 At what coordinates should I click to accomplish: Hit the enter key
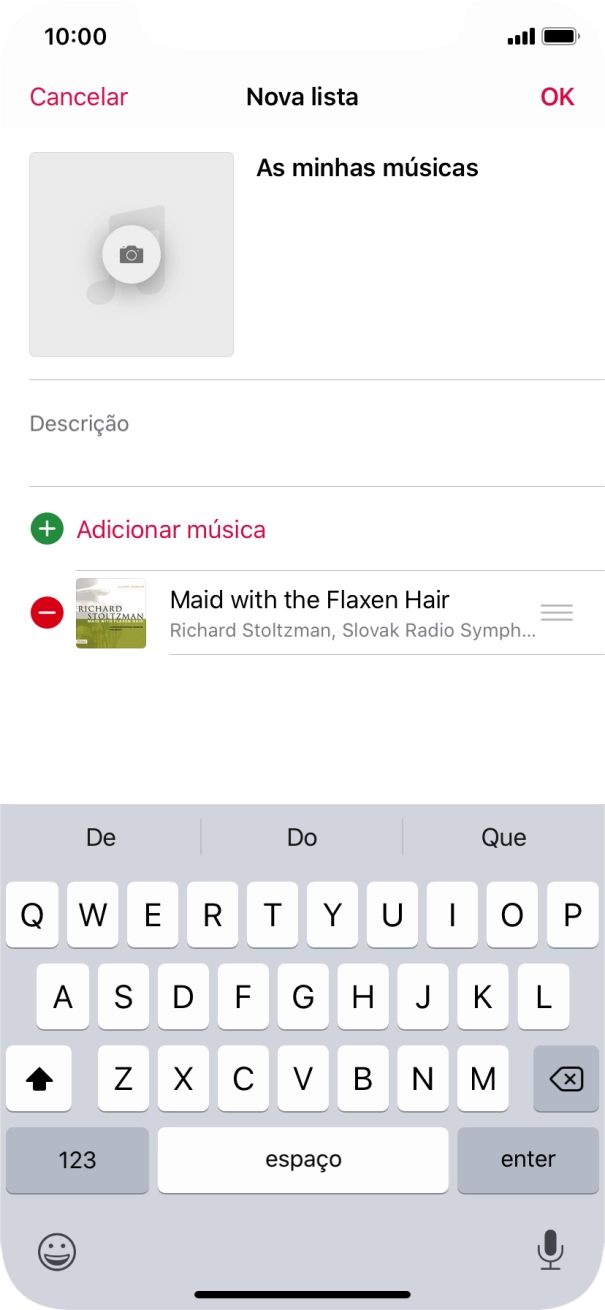pos(527,1160)
